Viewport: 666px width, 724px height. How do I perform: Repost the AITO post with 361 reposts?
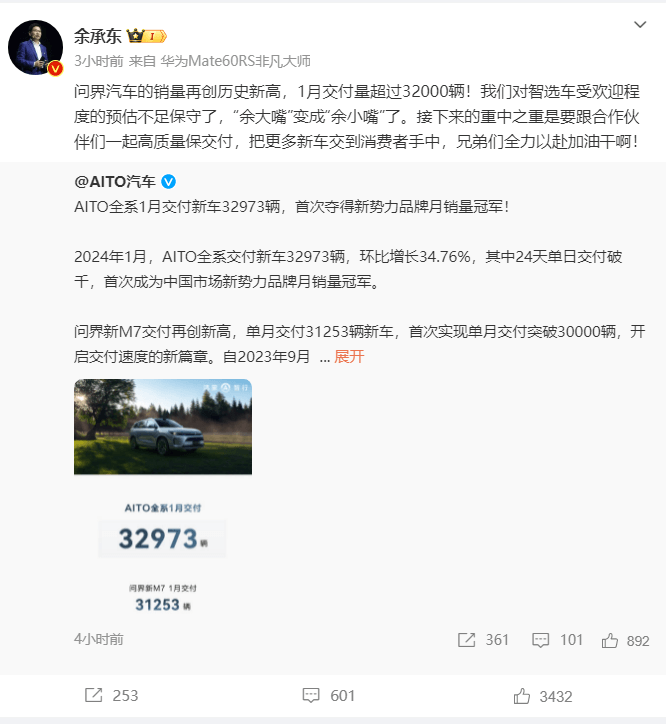(483, 640)
